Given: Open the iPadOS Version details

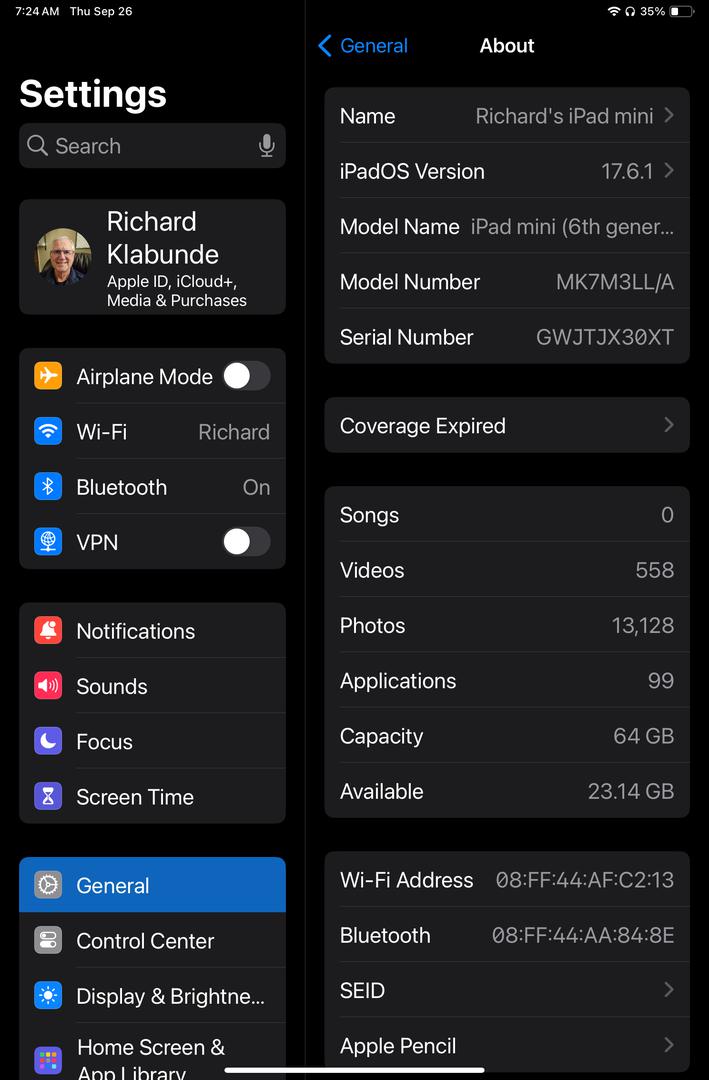Looking at the screenshot, I should (x=507, y=171).
